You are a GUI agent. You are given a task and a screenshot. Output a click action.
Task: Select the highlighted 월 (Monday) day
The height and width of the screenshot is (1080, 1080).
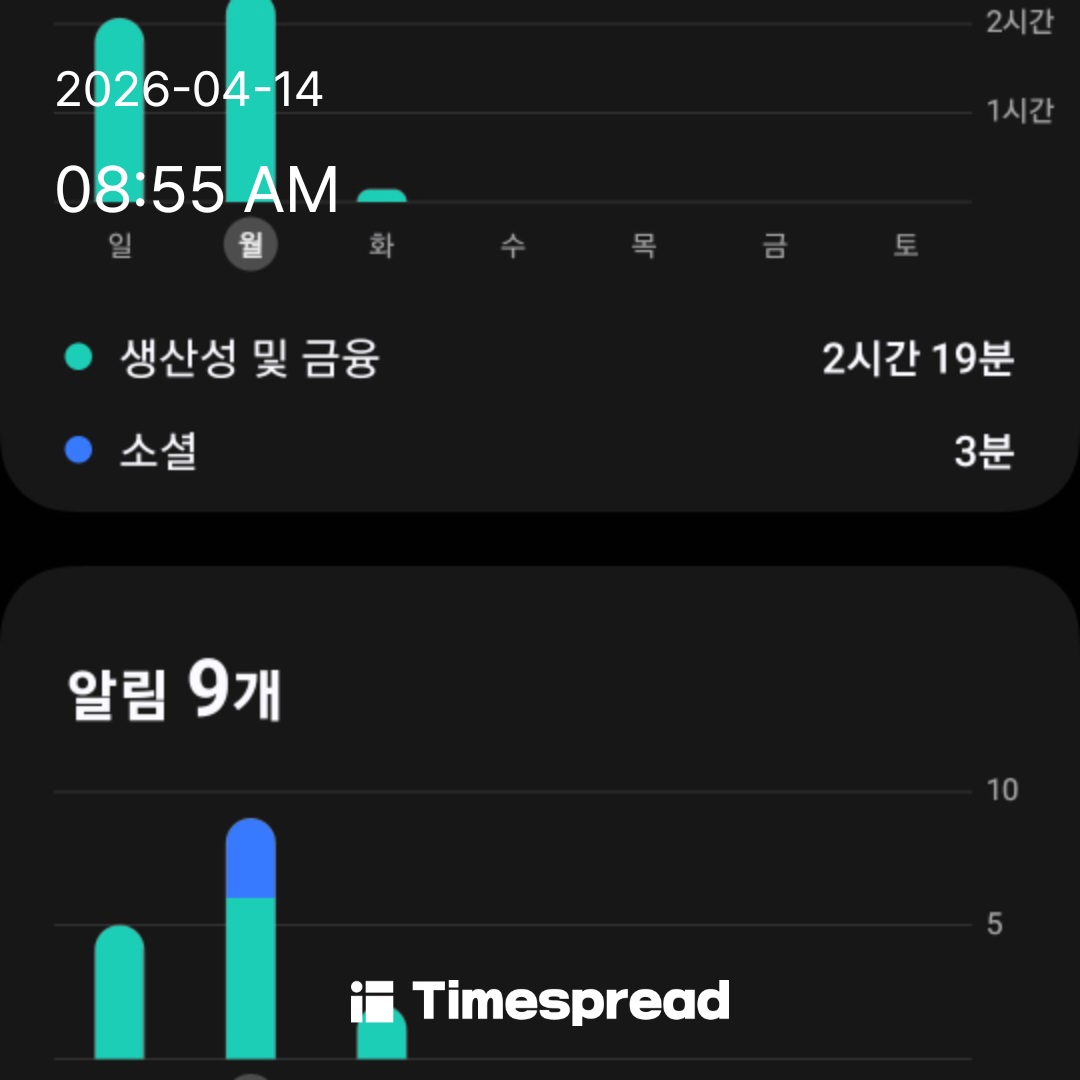coord(251,246)
